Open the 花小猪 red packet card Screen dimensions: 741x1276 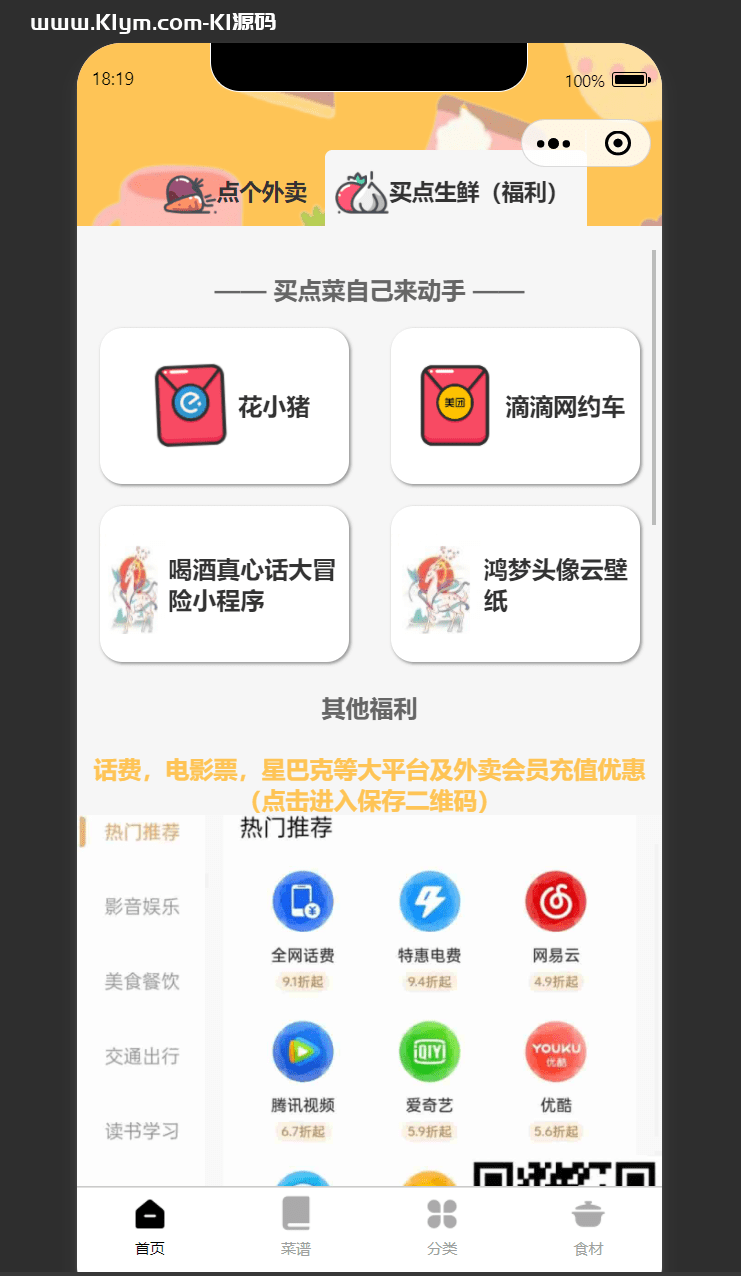[224, 406]
